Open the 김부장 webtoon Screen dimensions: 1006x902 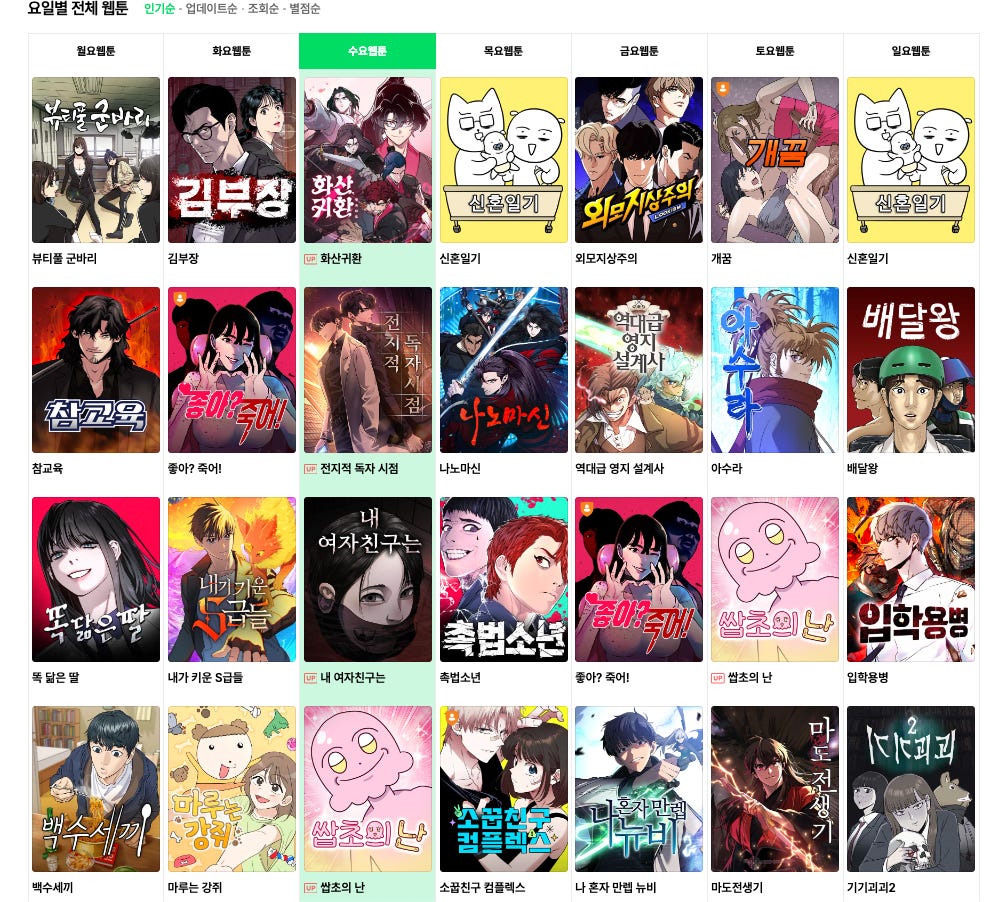pyautogui.click(x=232, y=160)
